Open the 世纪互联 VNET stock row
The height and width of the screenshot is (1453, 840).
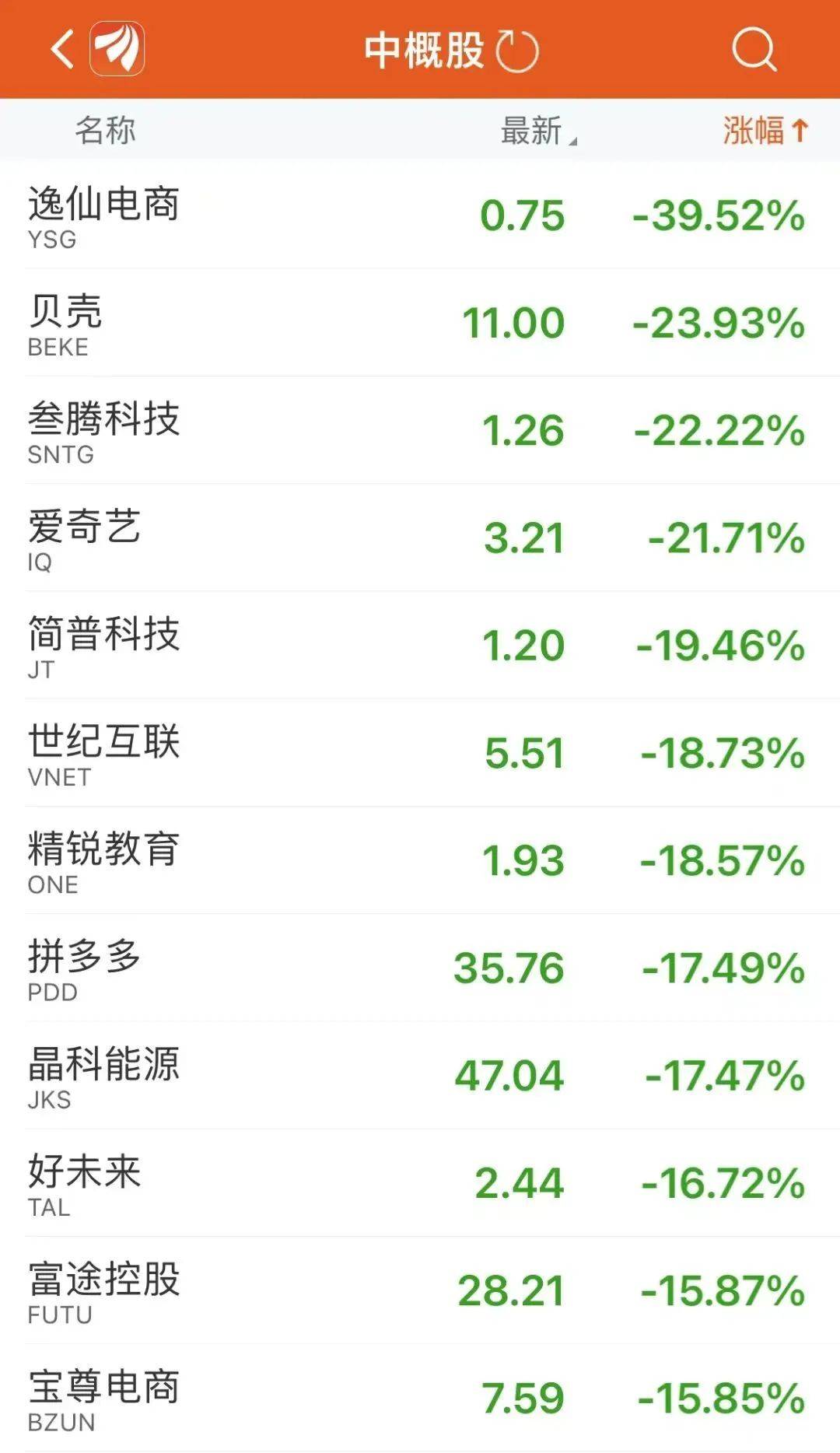pos(420,752)
